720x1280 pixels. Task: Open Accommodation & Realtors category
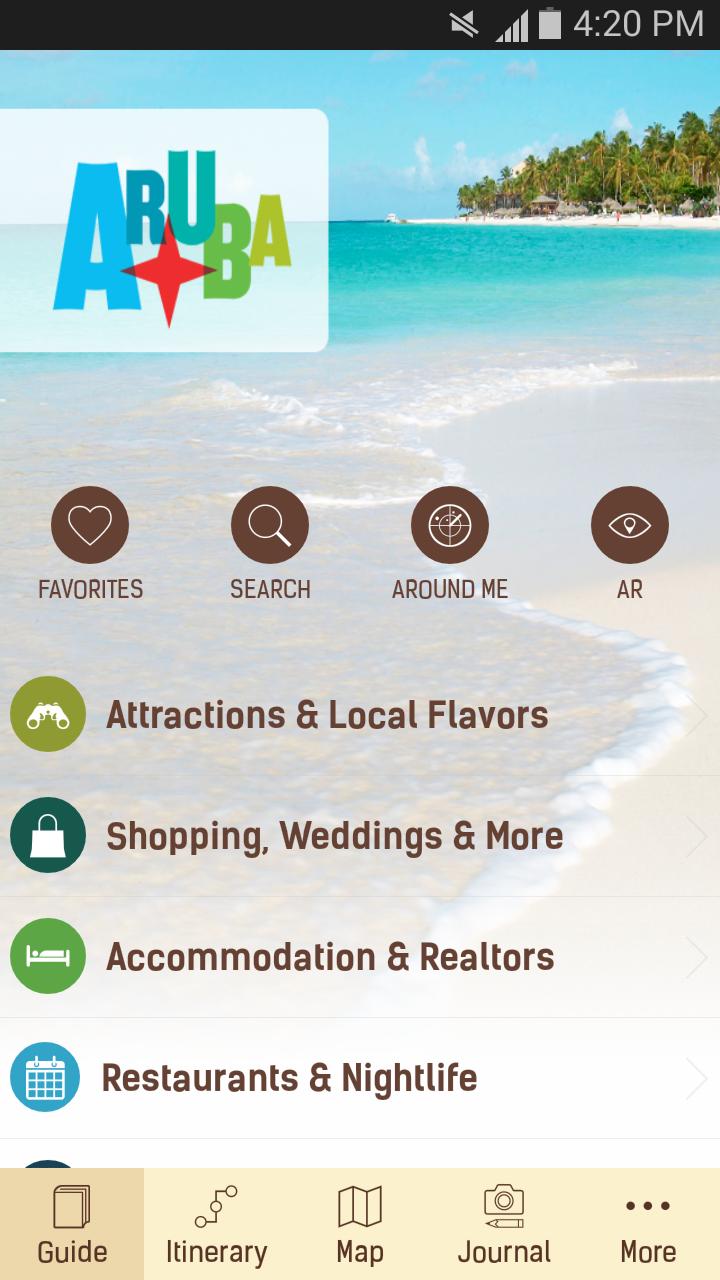coord(360,957)
